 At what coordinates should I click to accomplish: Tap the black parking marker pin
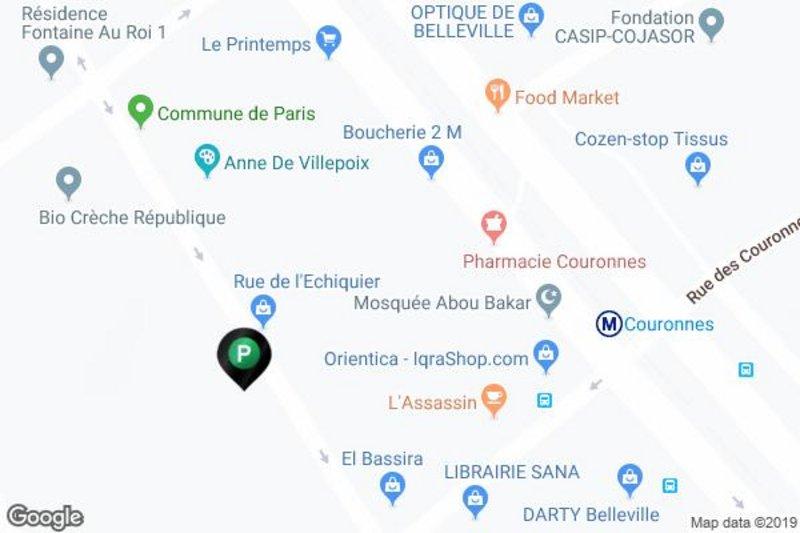coord(243,355)
